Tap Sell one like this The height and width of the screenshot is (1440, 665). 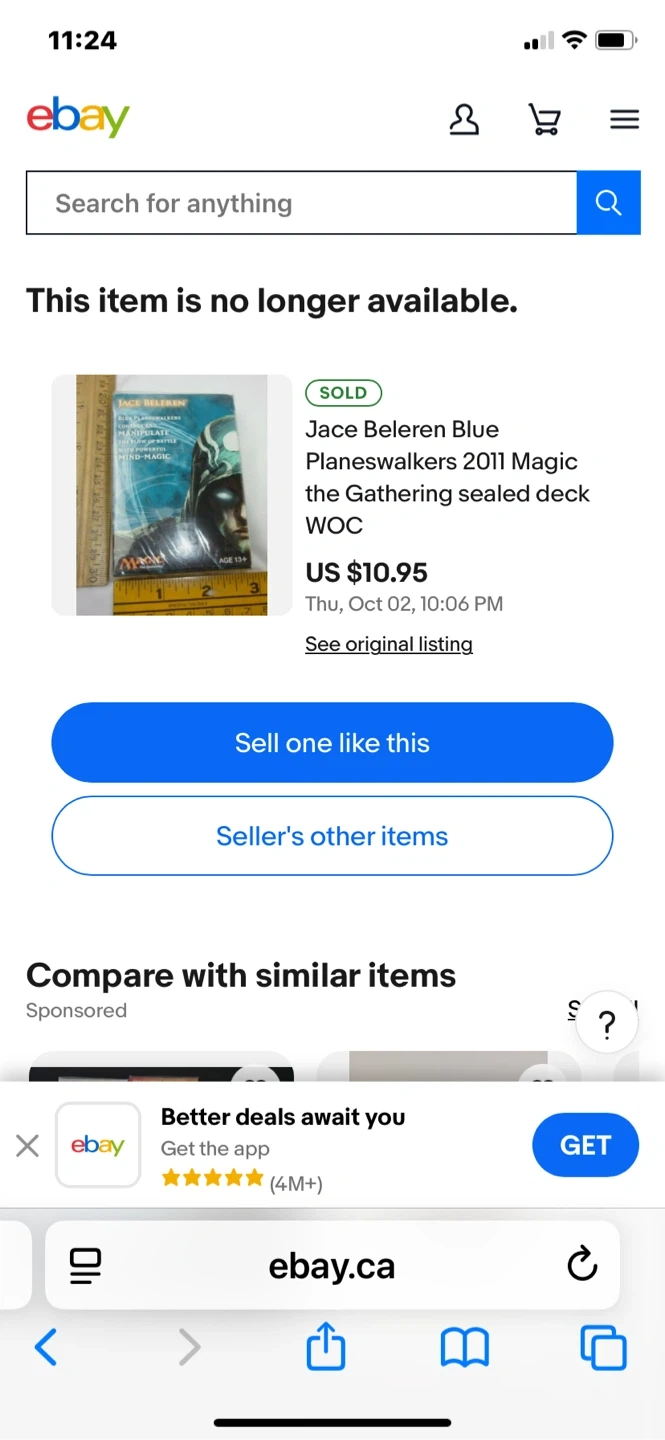(x=332, y=743)
